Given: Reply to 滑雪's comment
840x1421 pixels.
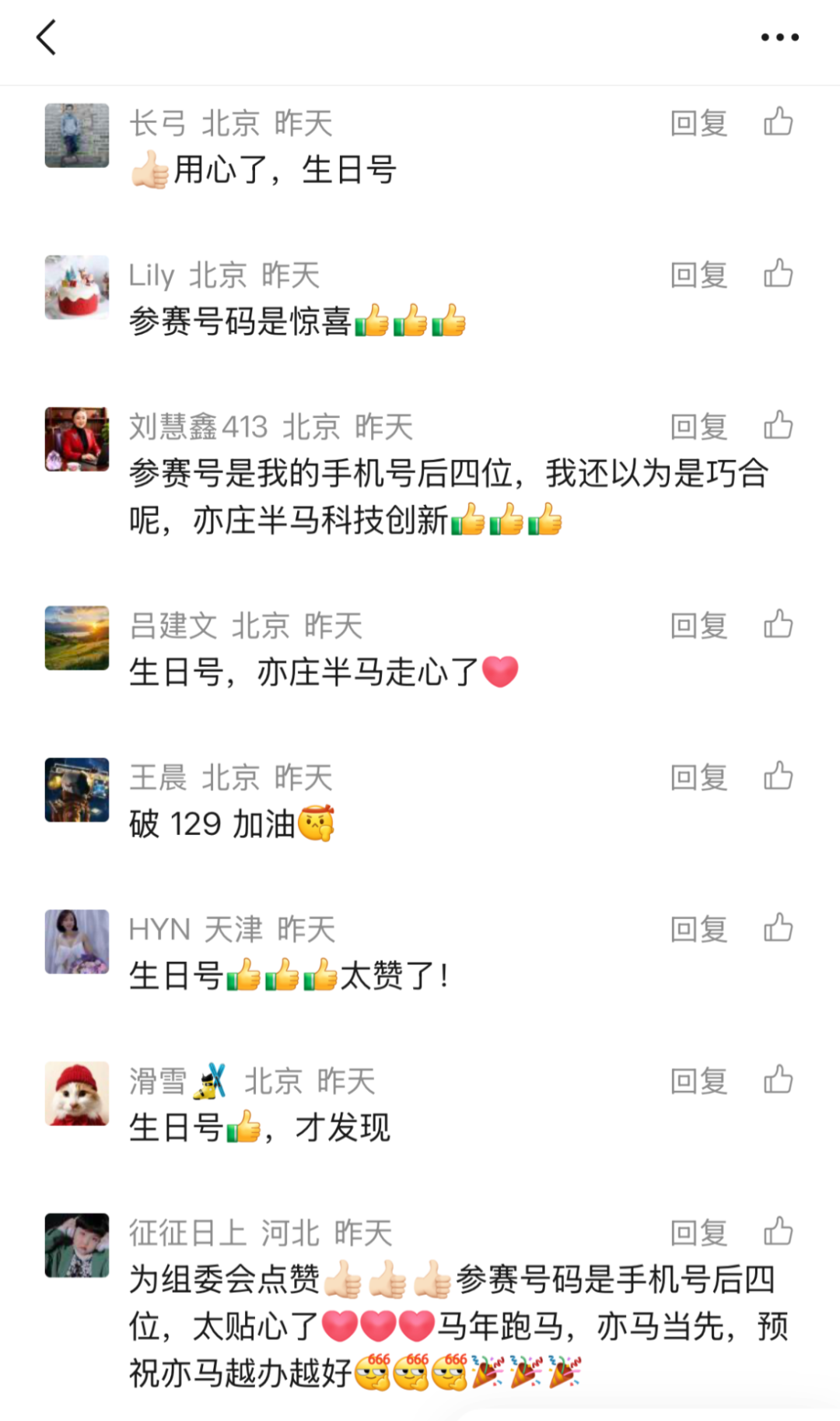Looking at the screenshot, I should coord(698,1080).
